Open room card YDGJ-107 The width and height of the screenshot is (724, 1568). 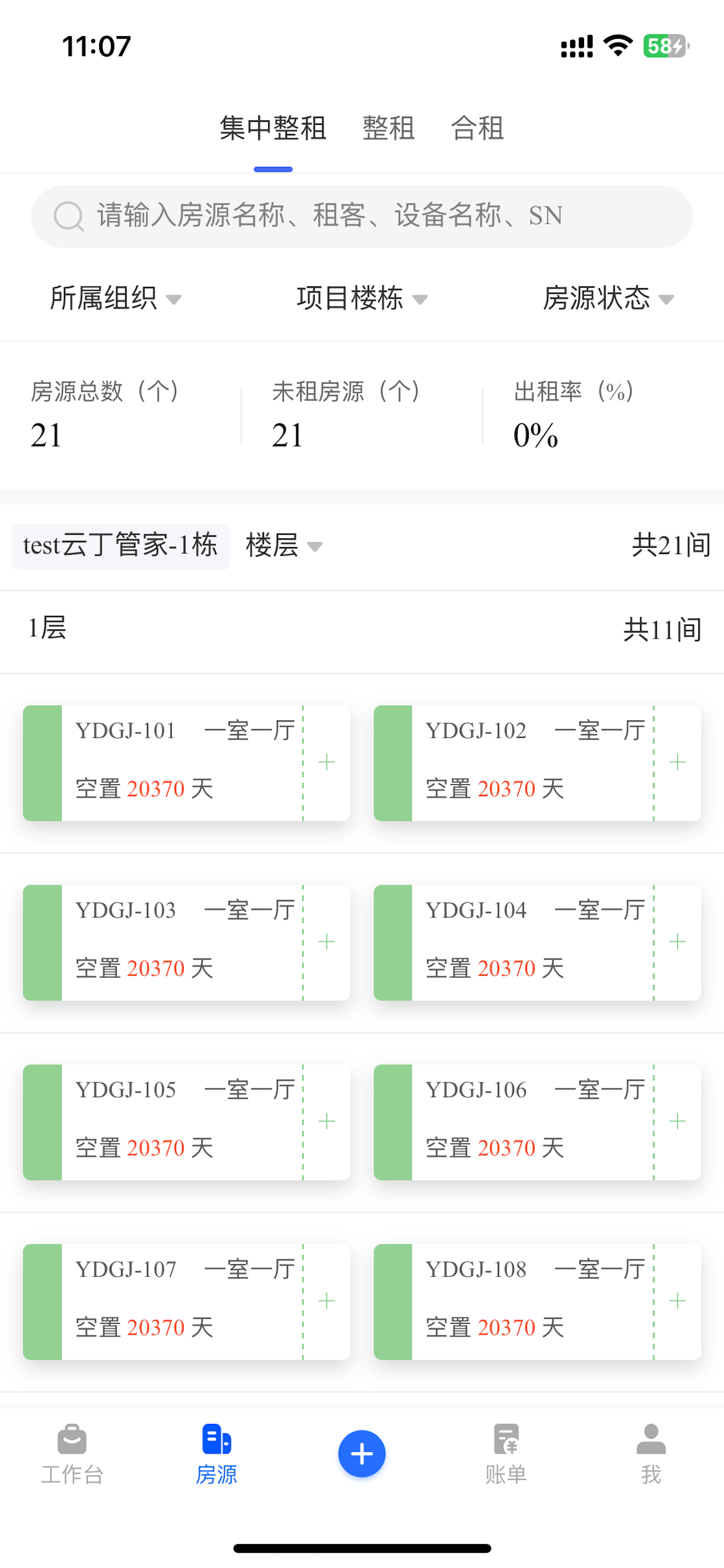click(x=163, y=1301)
